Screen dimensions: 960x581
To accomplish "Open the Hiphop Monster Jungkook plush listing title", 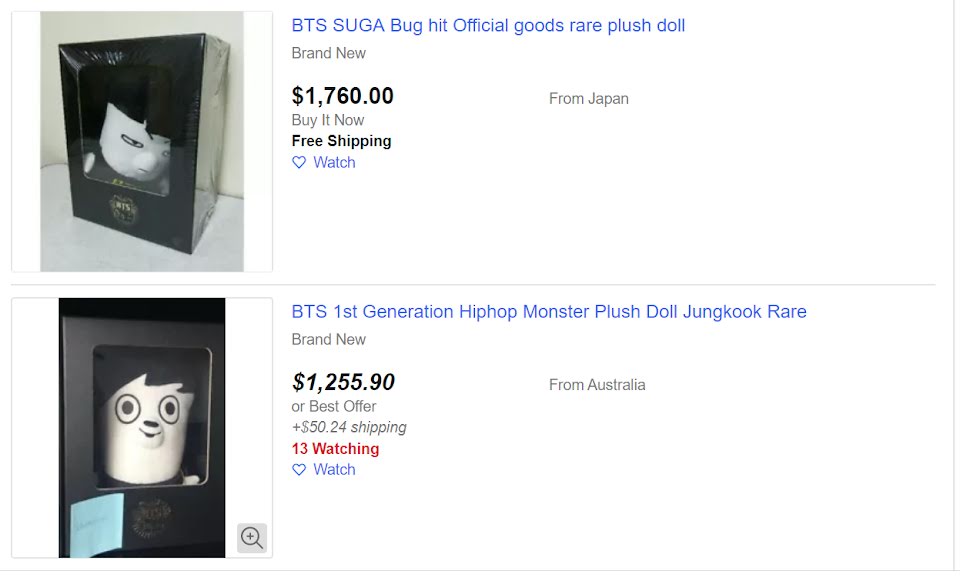I will [548, 312].
